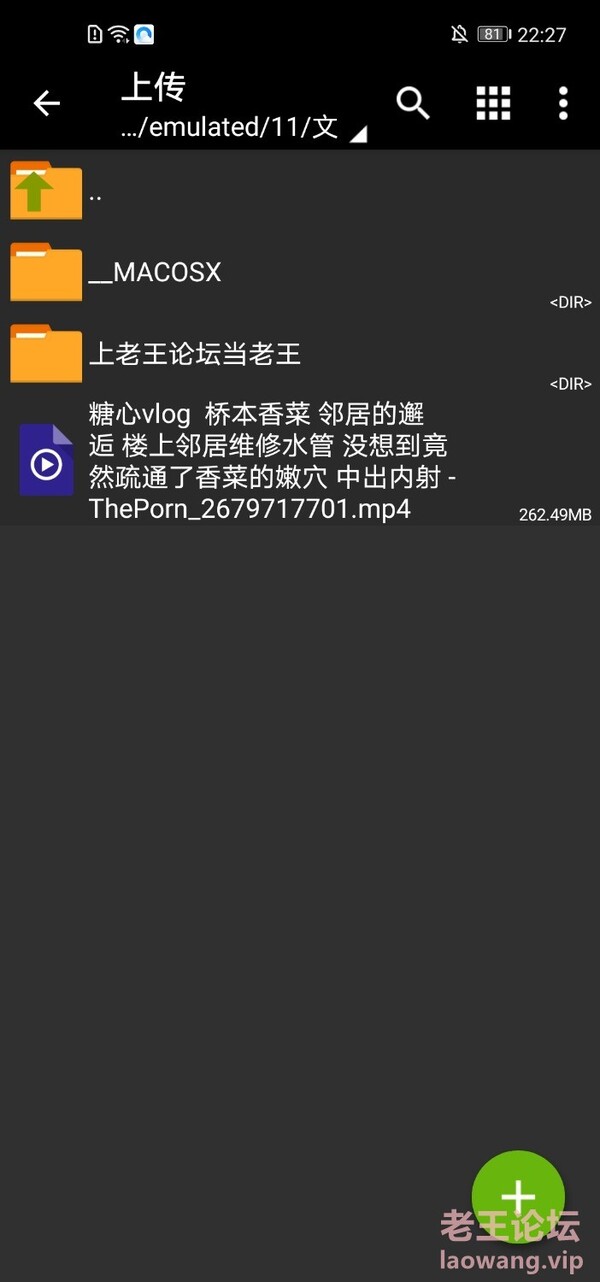Go up to the parent folder
The height and width of the screenshot is (1282, 600).
pyautogui.click(x=300, y=192)
